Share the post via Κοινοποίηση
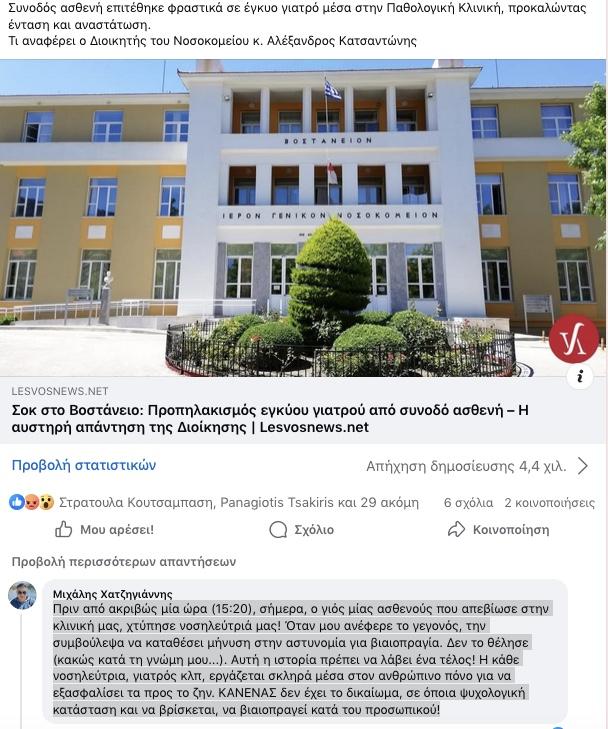Viewport: 608px width, 729px height. 498,530
